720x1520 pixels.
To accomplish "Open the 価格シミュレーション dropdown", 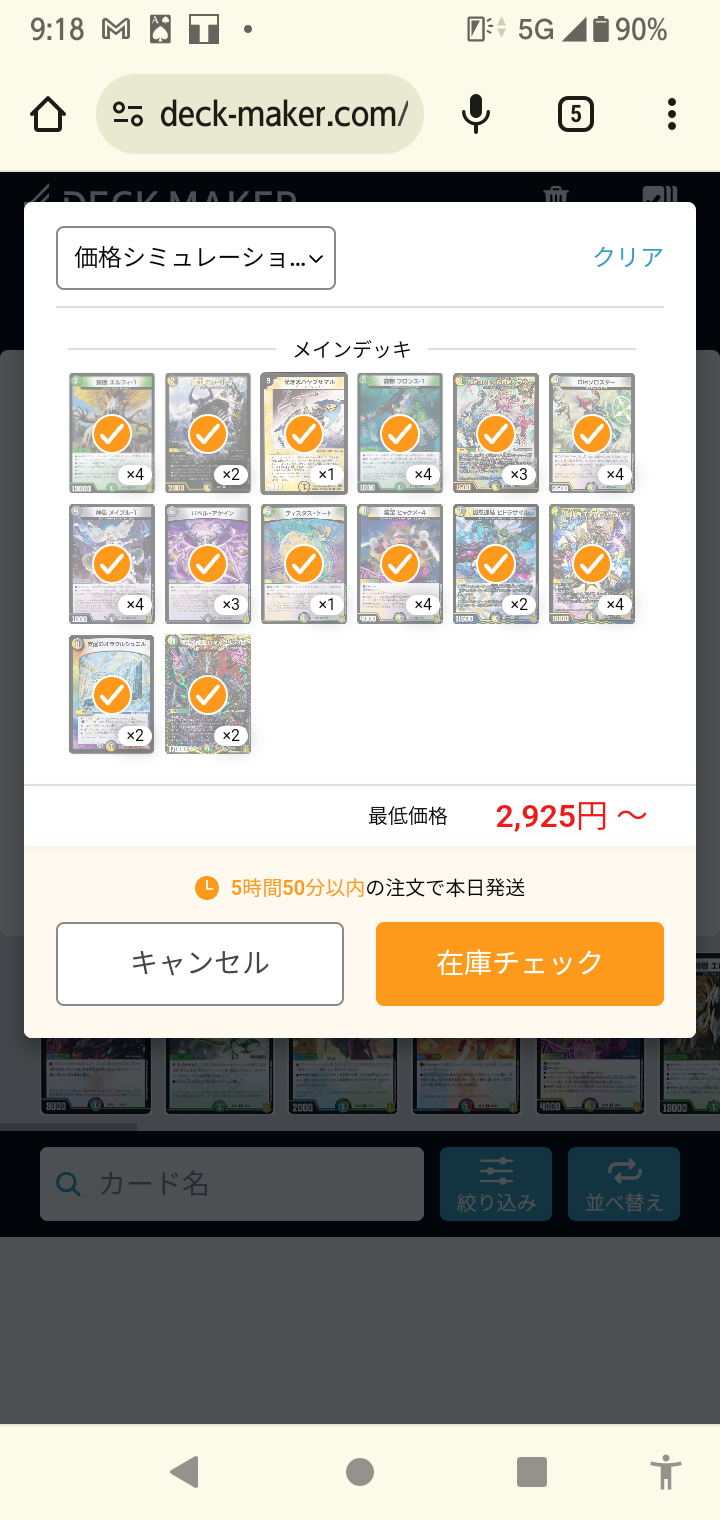I will 196,258.
